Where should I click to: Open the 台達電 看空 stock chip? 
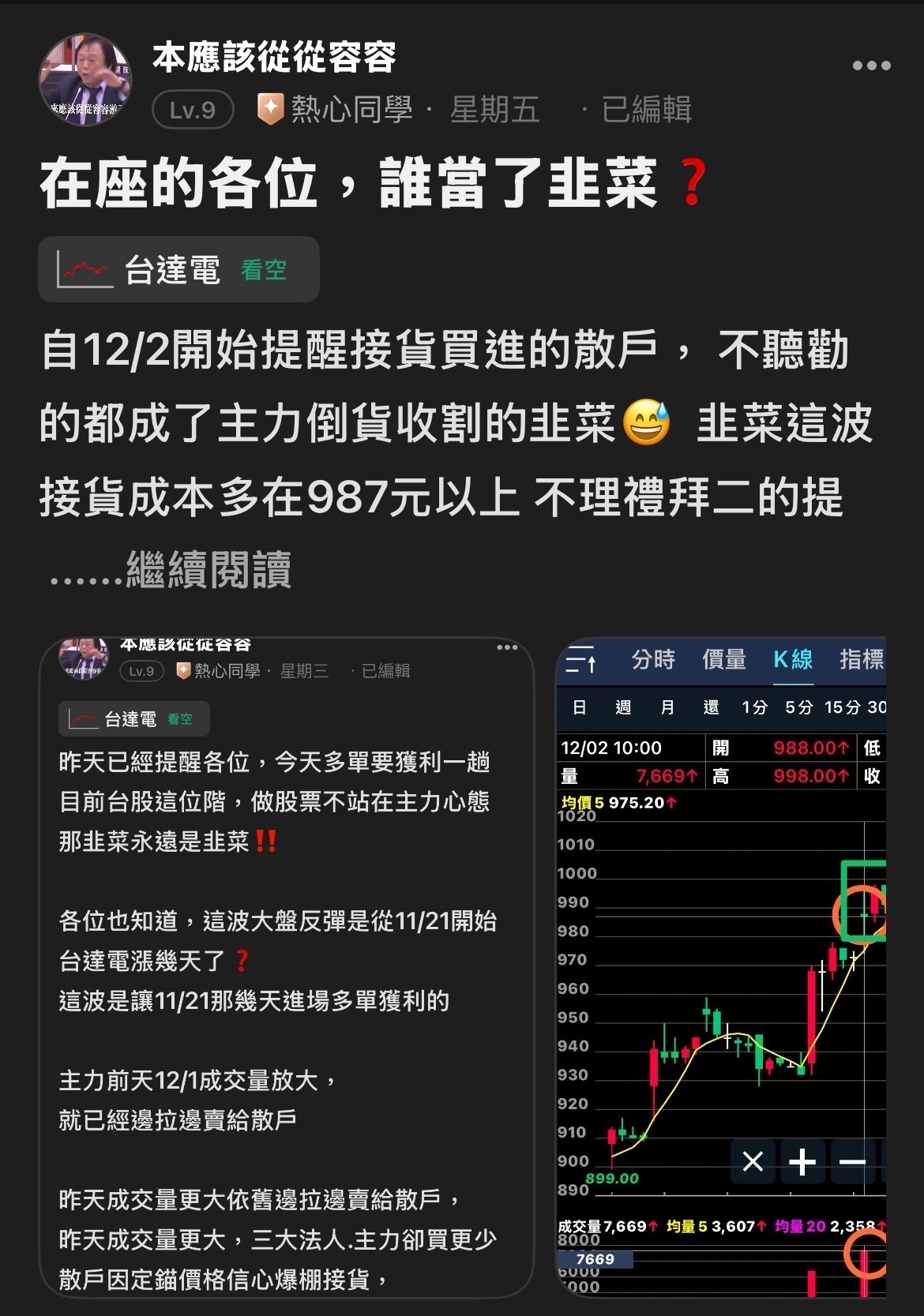178,270
